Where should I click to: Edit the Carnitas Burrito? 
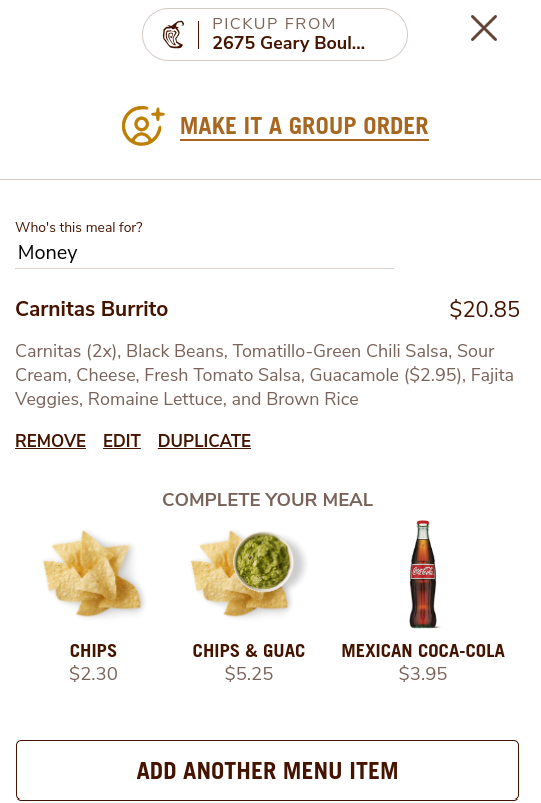coord(121,441)
